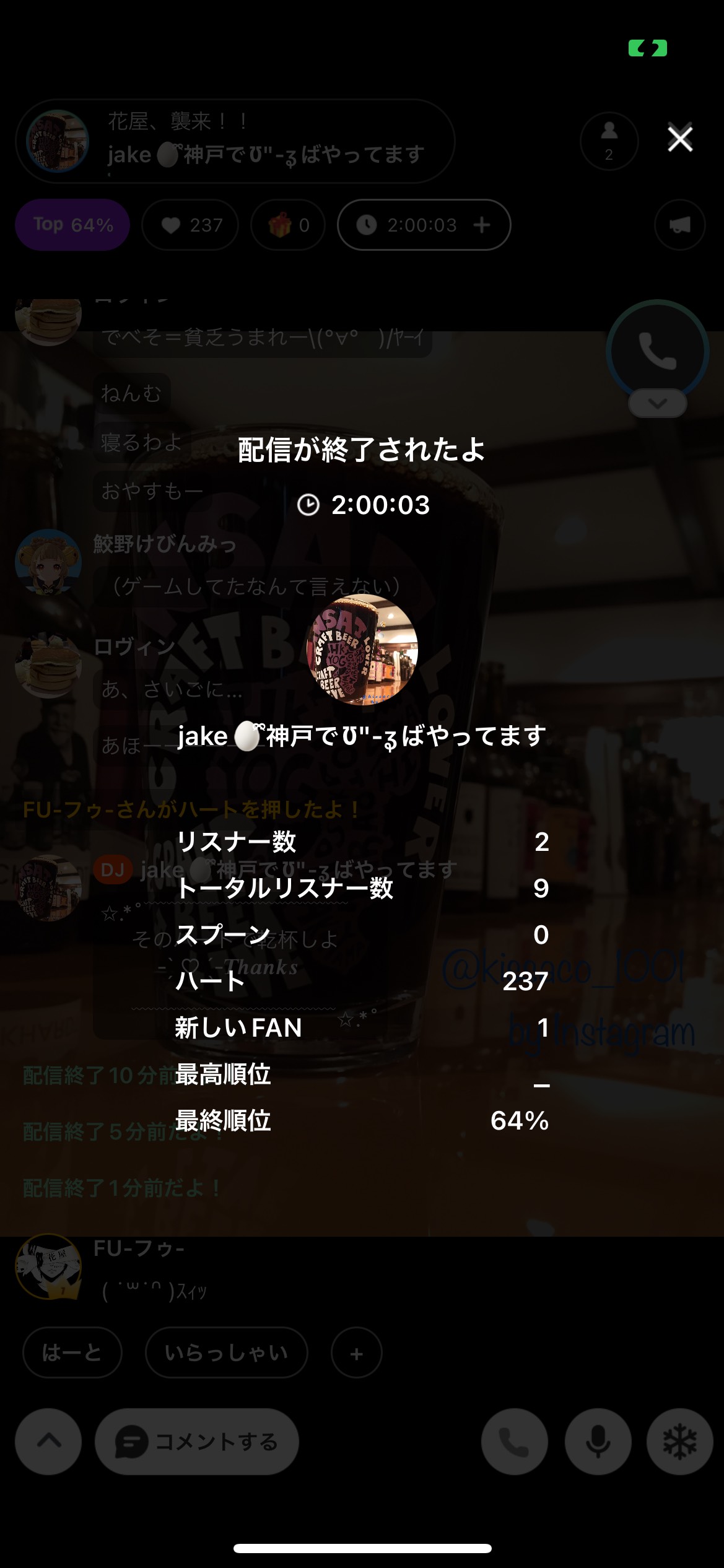Close the ended broadcast screen
The width and height of the screenshot is (724, 1568).
tap(679, 139)
